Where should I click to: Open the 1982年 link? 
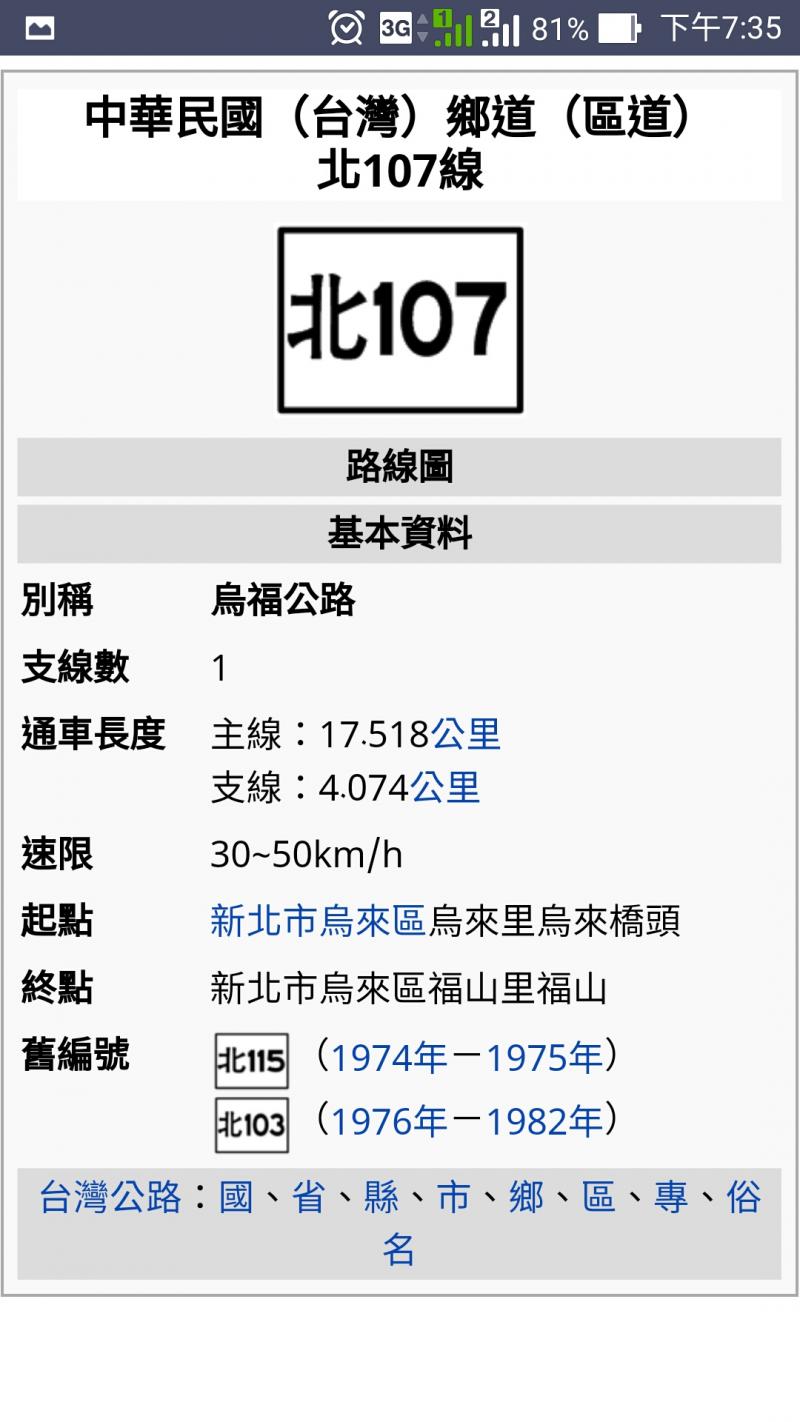coord(545,1122)
